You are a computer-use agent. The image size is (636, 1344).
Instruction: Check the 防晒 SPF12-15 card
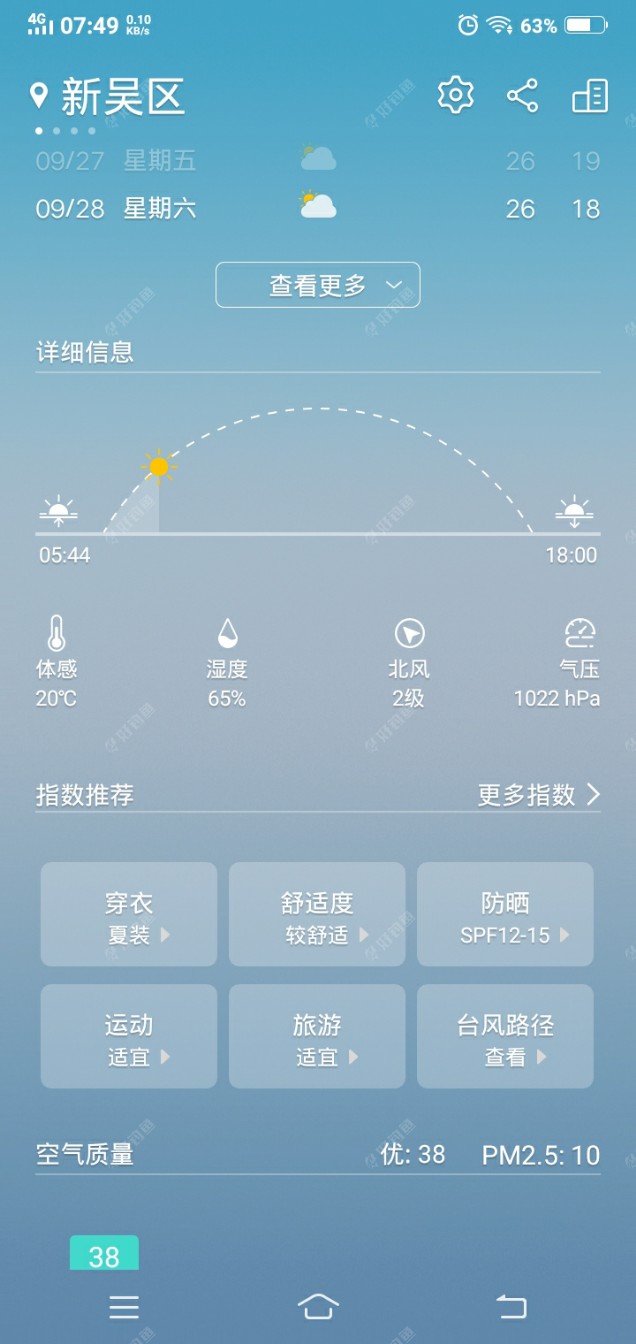click(x=505, y=914)
